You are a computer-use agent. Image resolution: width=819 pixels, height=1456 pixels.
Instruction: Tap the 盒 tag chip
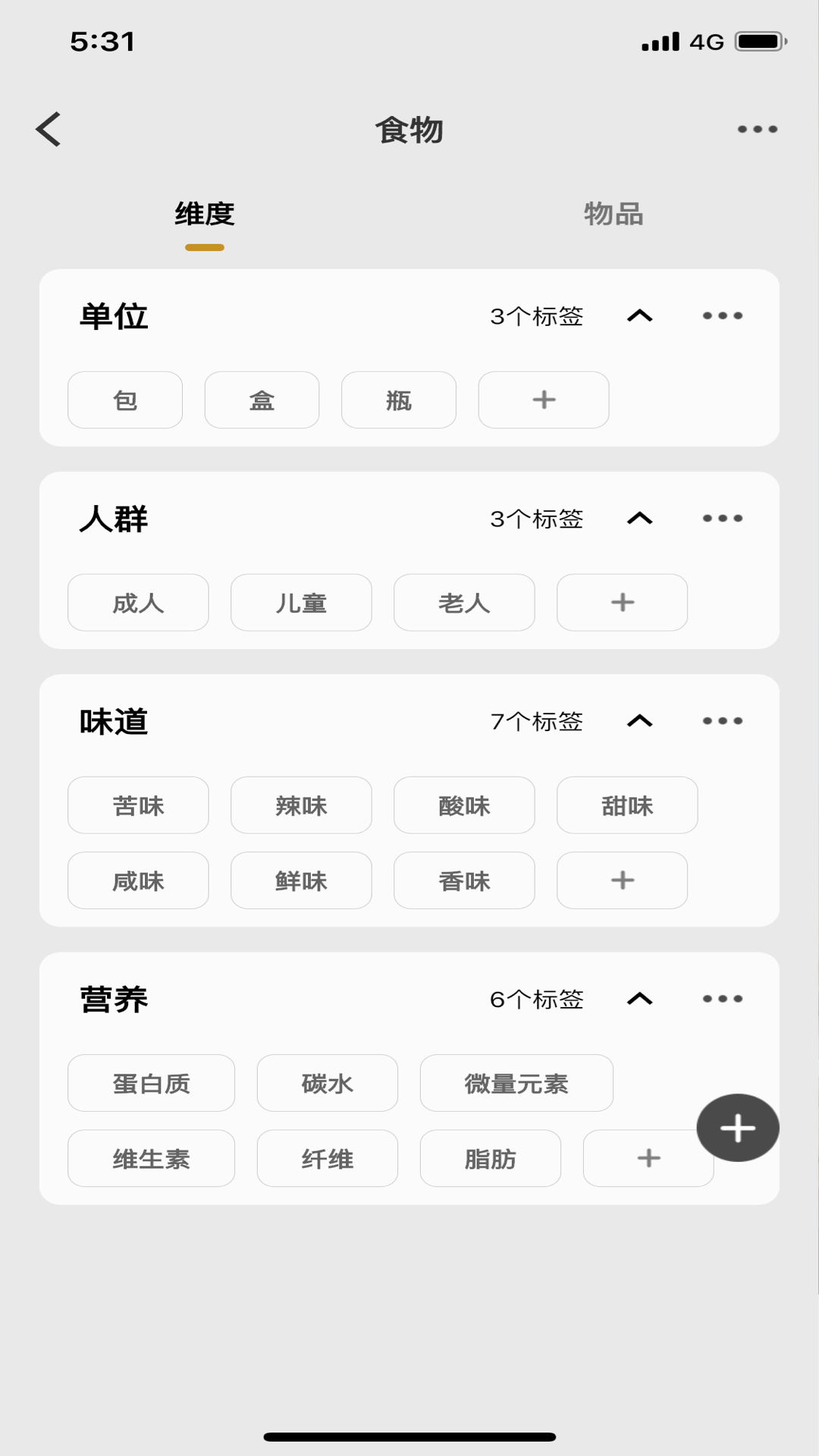click(262, 400)
